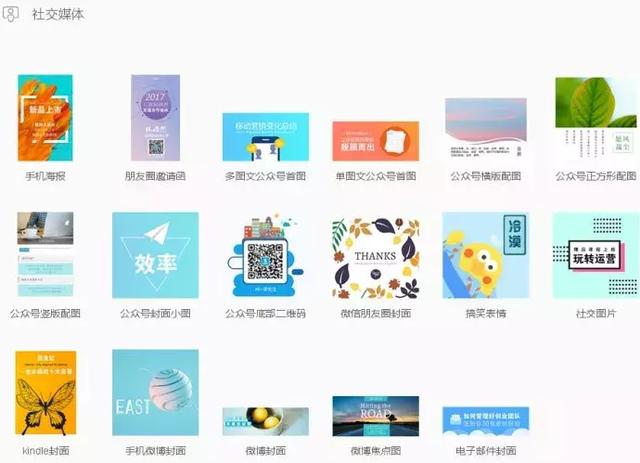
Task: Select 电子邮件封面 template
Action: point(485,420)
